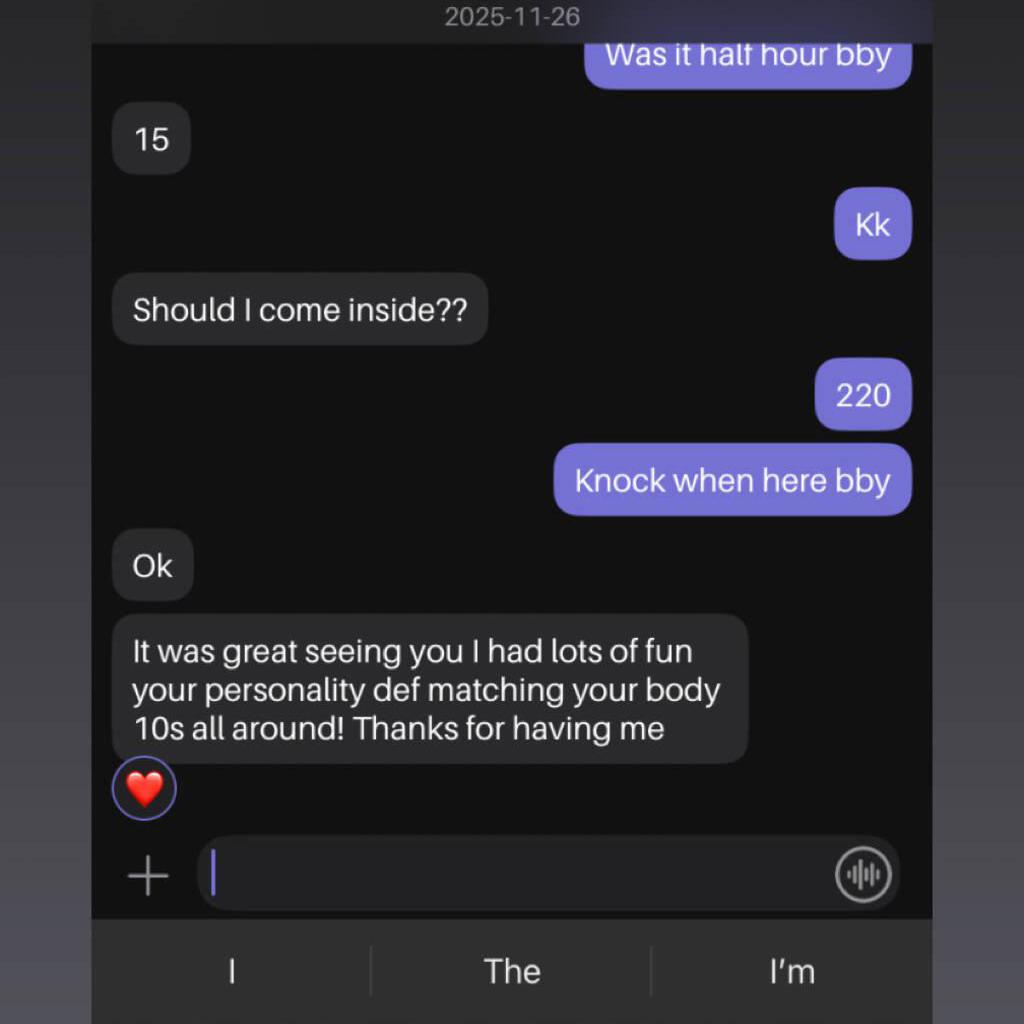Pick the keyboard suggestion "I"

point(231,971)
